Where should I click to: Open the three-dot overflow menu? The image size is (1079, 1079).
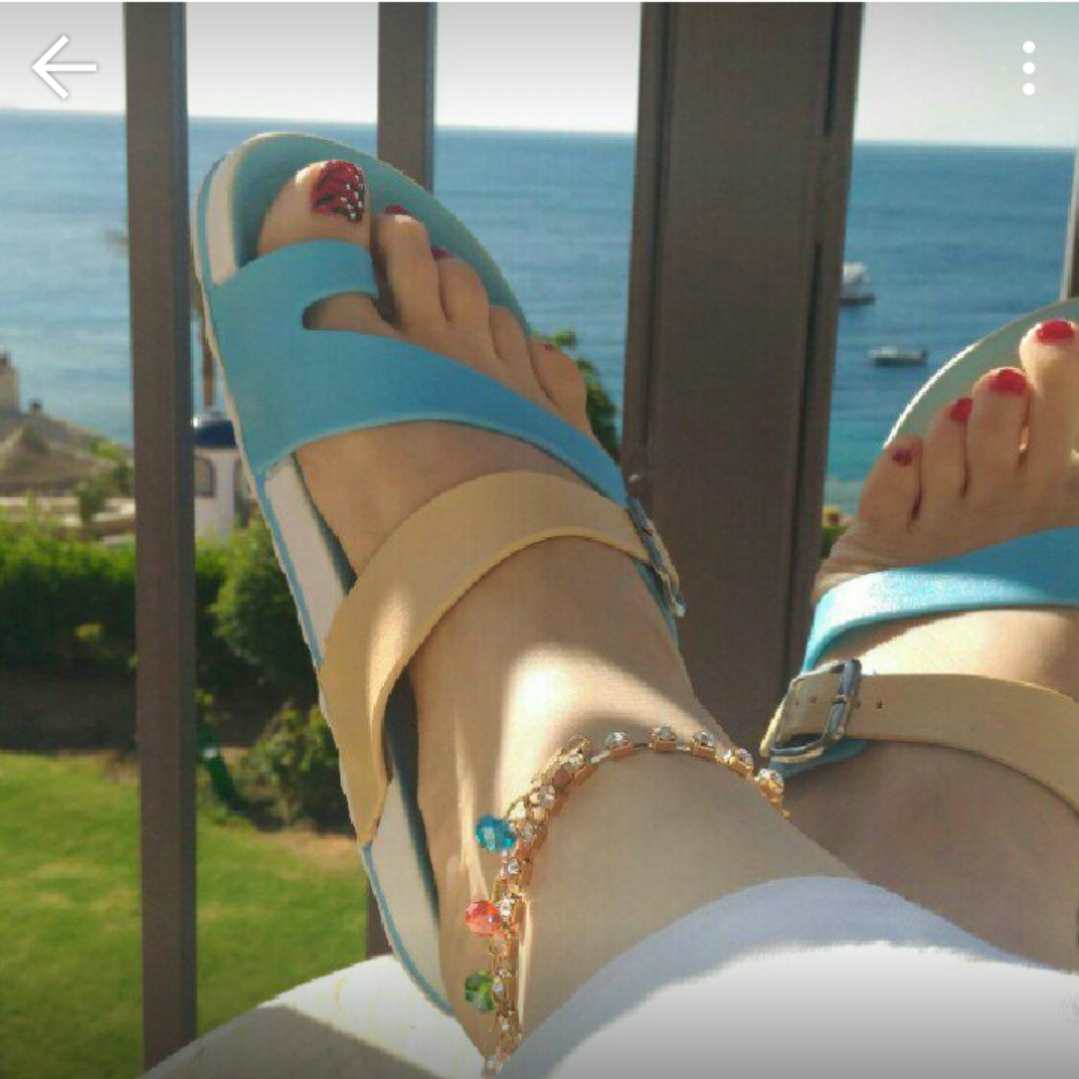tap(1028, 68)
